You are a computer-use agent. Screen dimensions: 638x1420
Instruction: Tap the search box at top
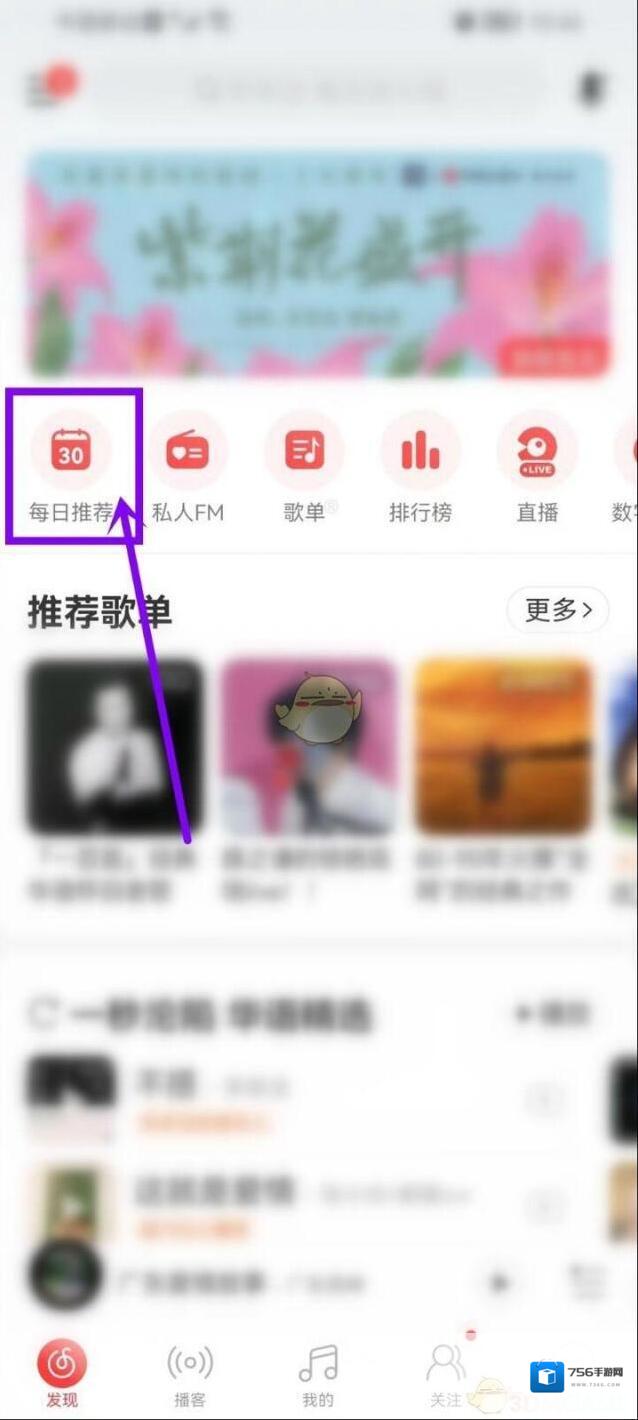[320, 90]
